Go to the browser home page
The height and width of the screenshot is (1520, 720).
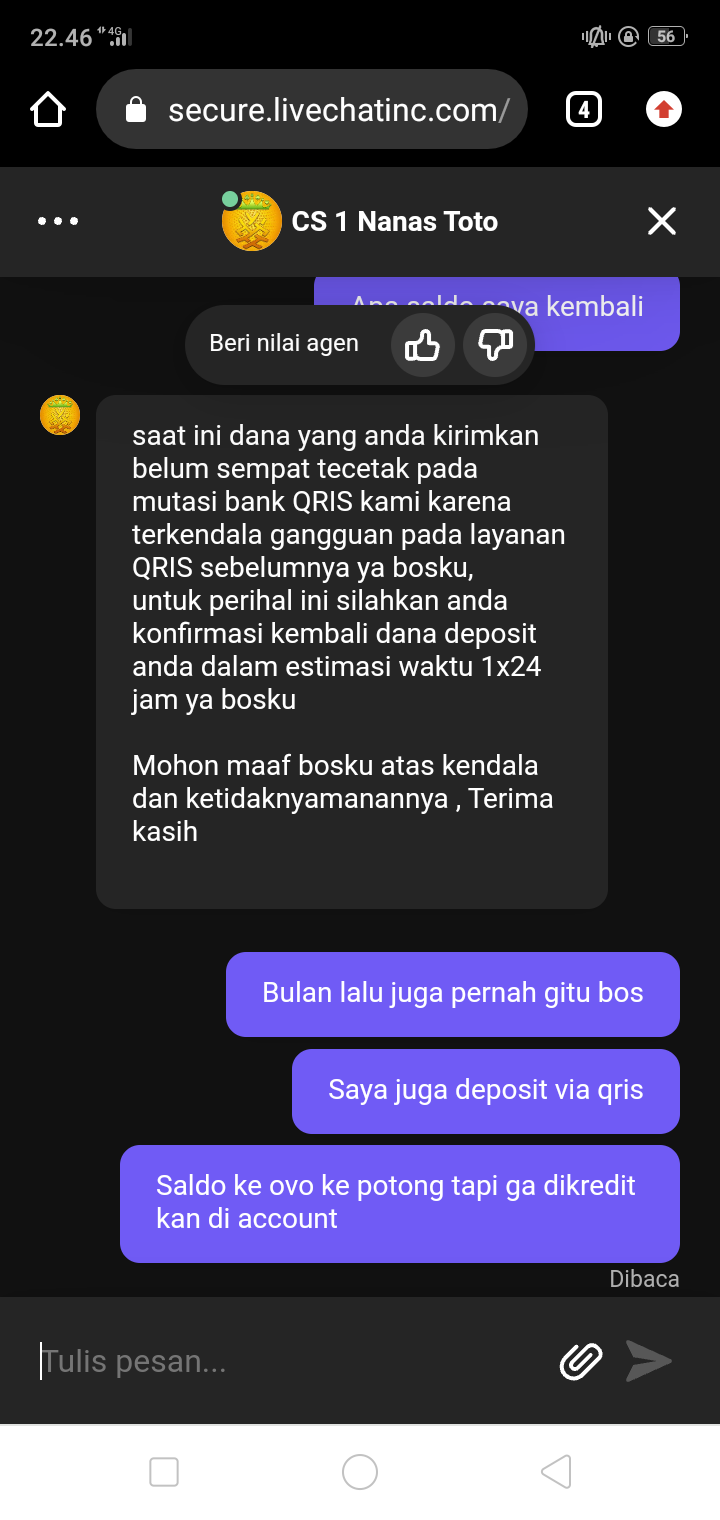pyautogui.click(x=48, y=110)
